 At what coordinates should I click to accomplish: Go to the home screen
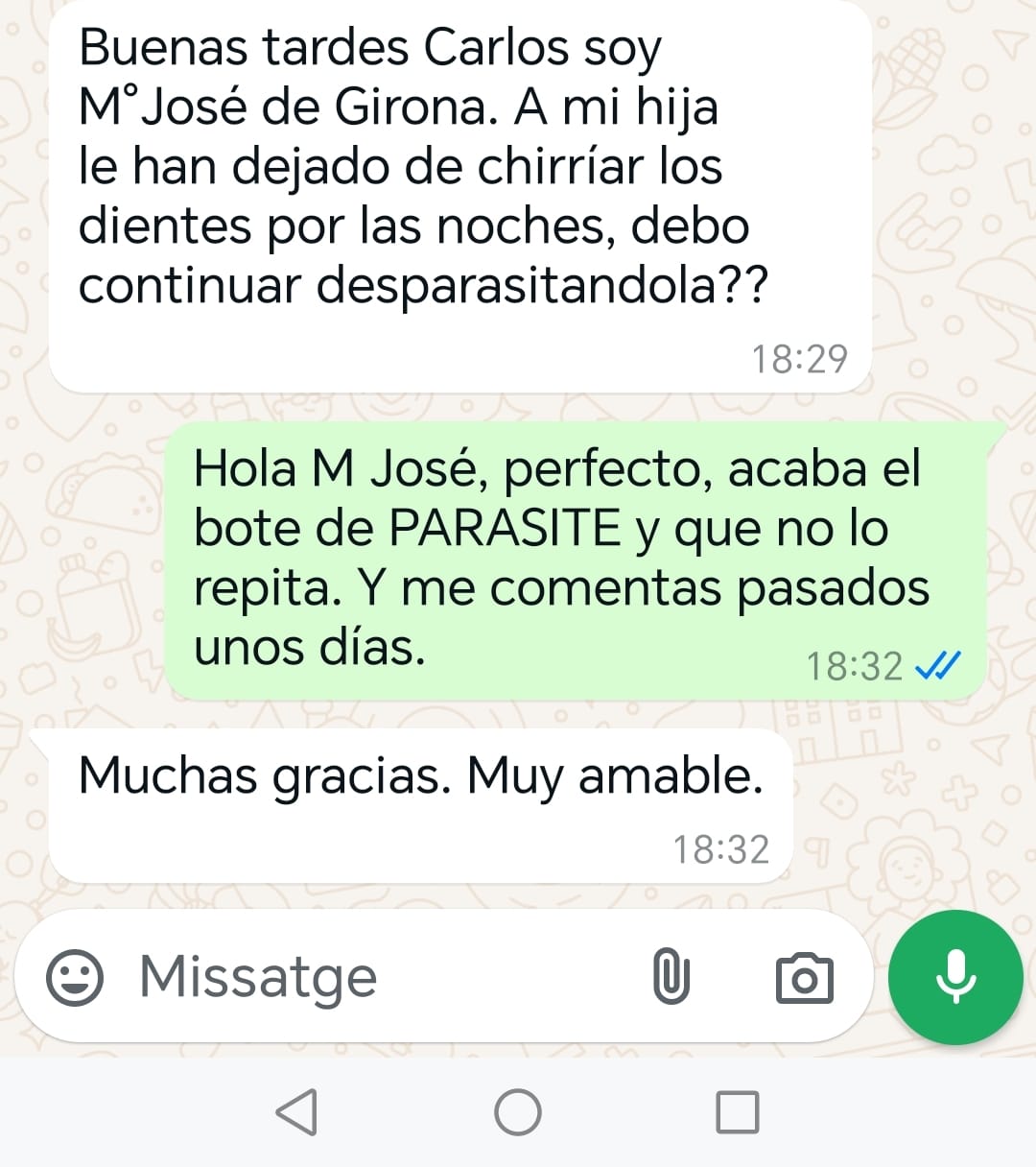pyautogui.click(x=518, y=1112)
